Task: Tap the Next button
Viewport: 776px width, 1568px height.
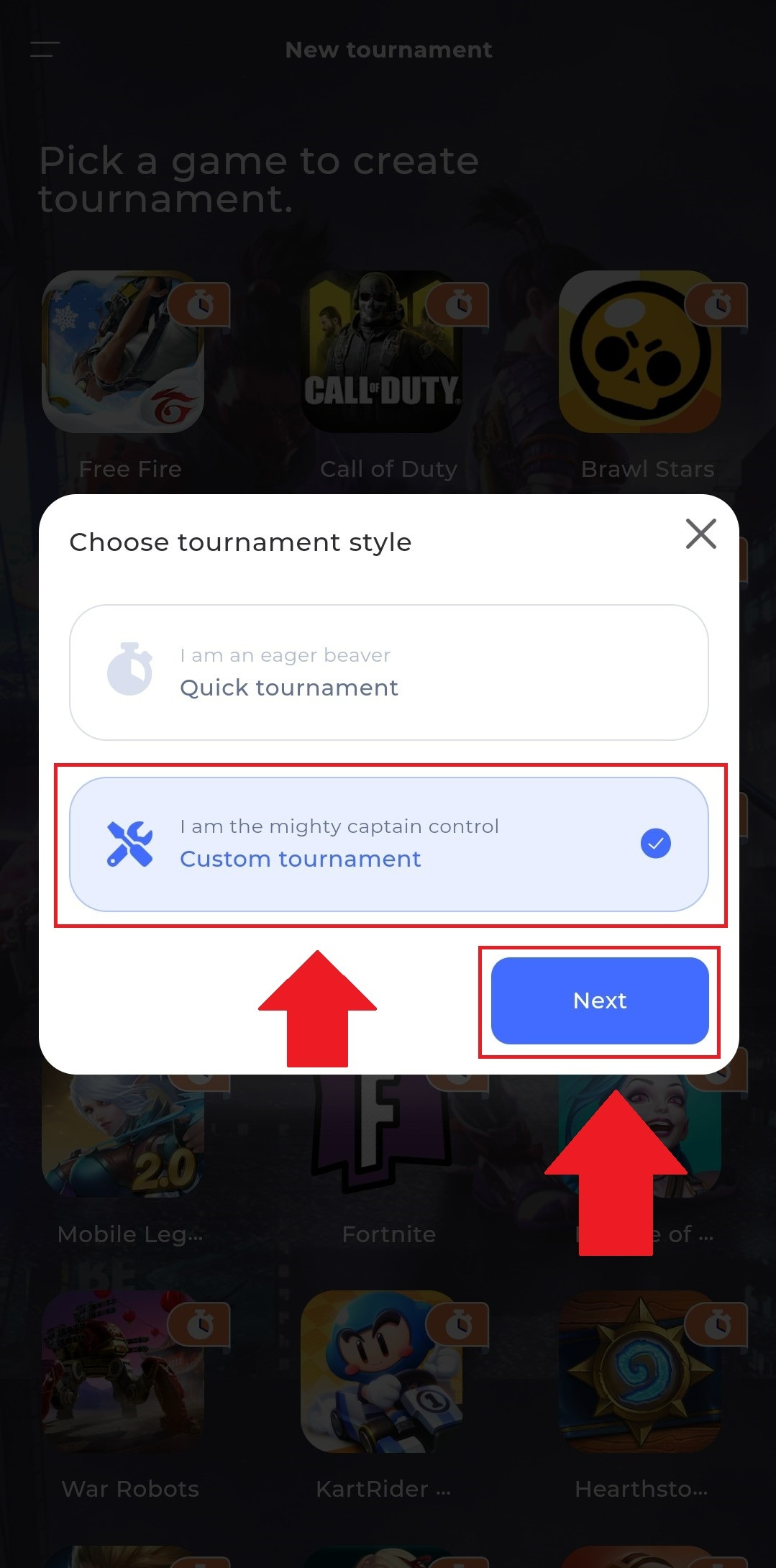Action: click(599, 1000)
